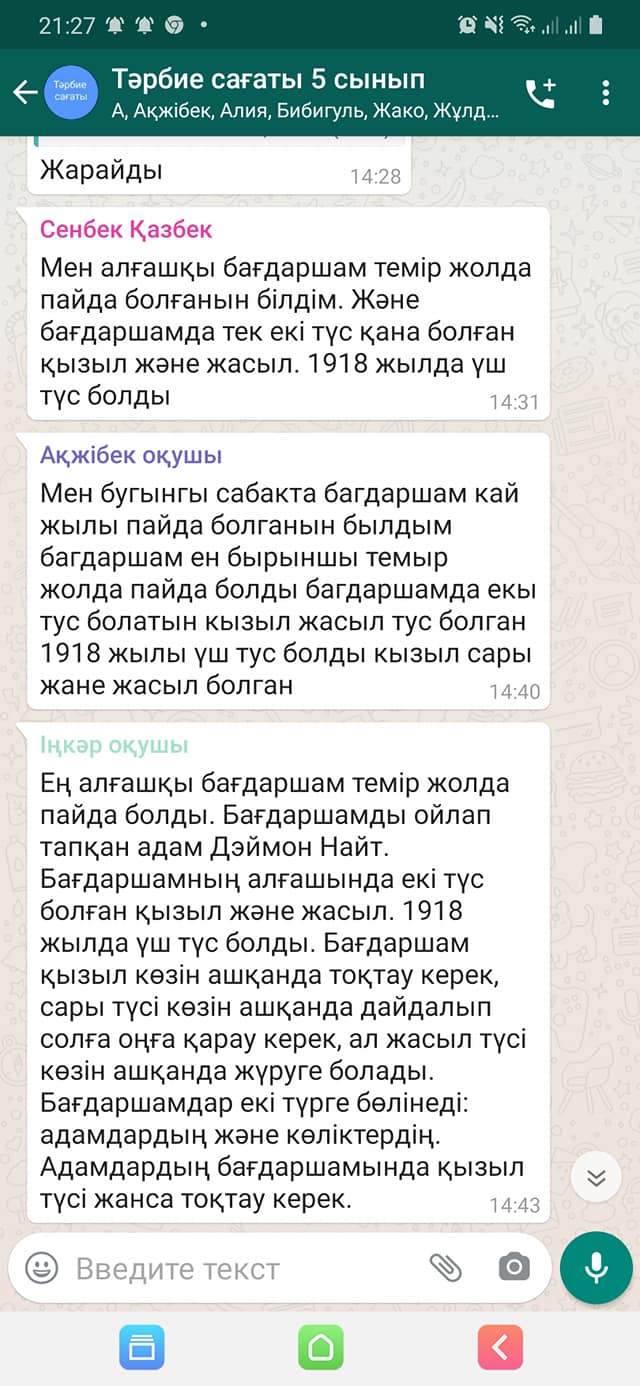Open recent apps from navigation bar

141,1347
